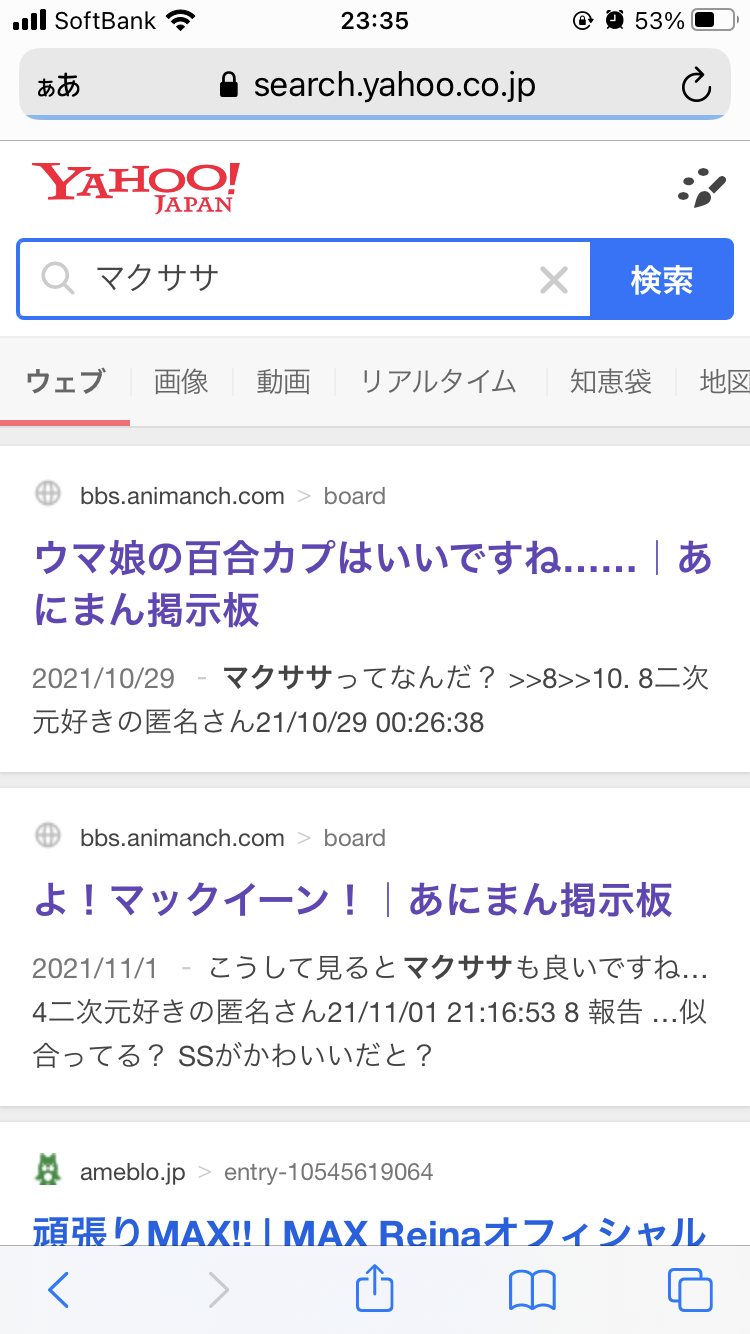
Task: Select the ウェブ tab
Action: (x=65, y=381)
